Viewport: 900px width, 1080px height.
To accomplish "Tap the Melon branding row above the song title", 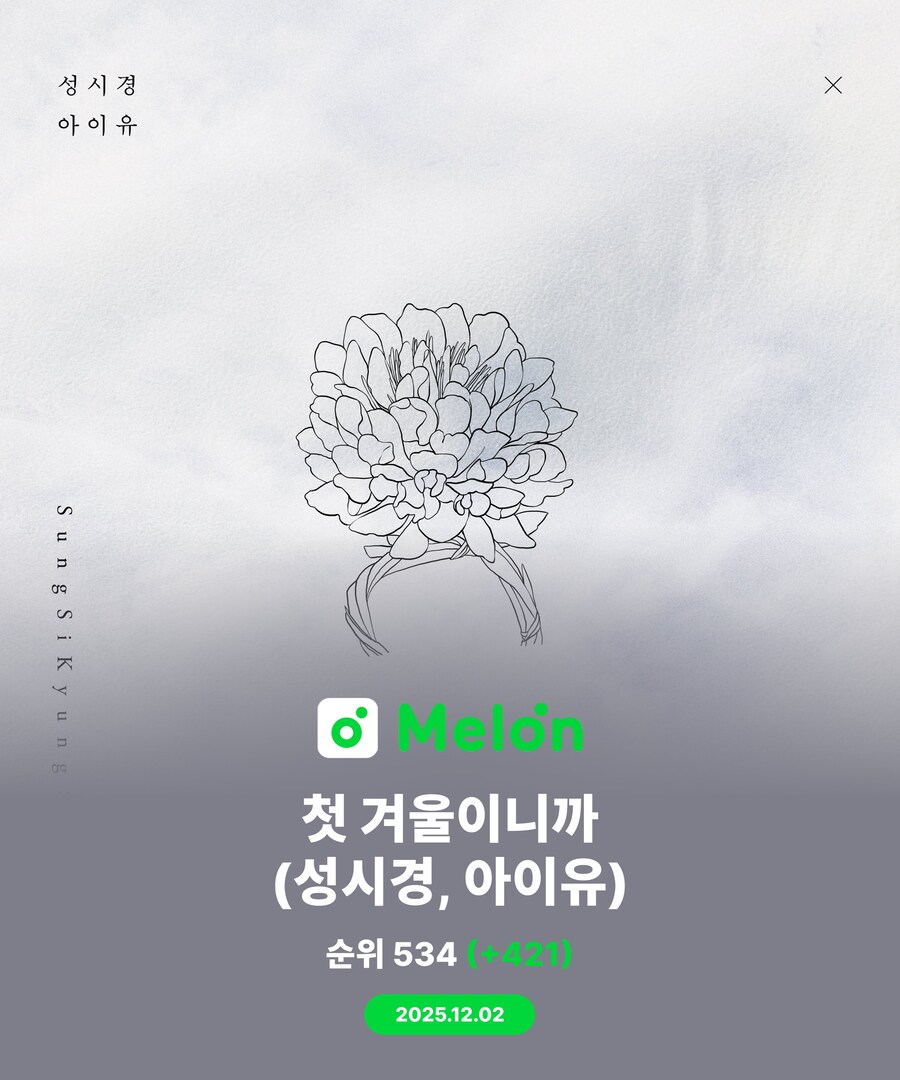I will [x=450, y=731].
